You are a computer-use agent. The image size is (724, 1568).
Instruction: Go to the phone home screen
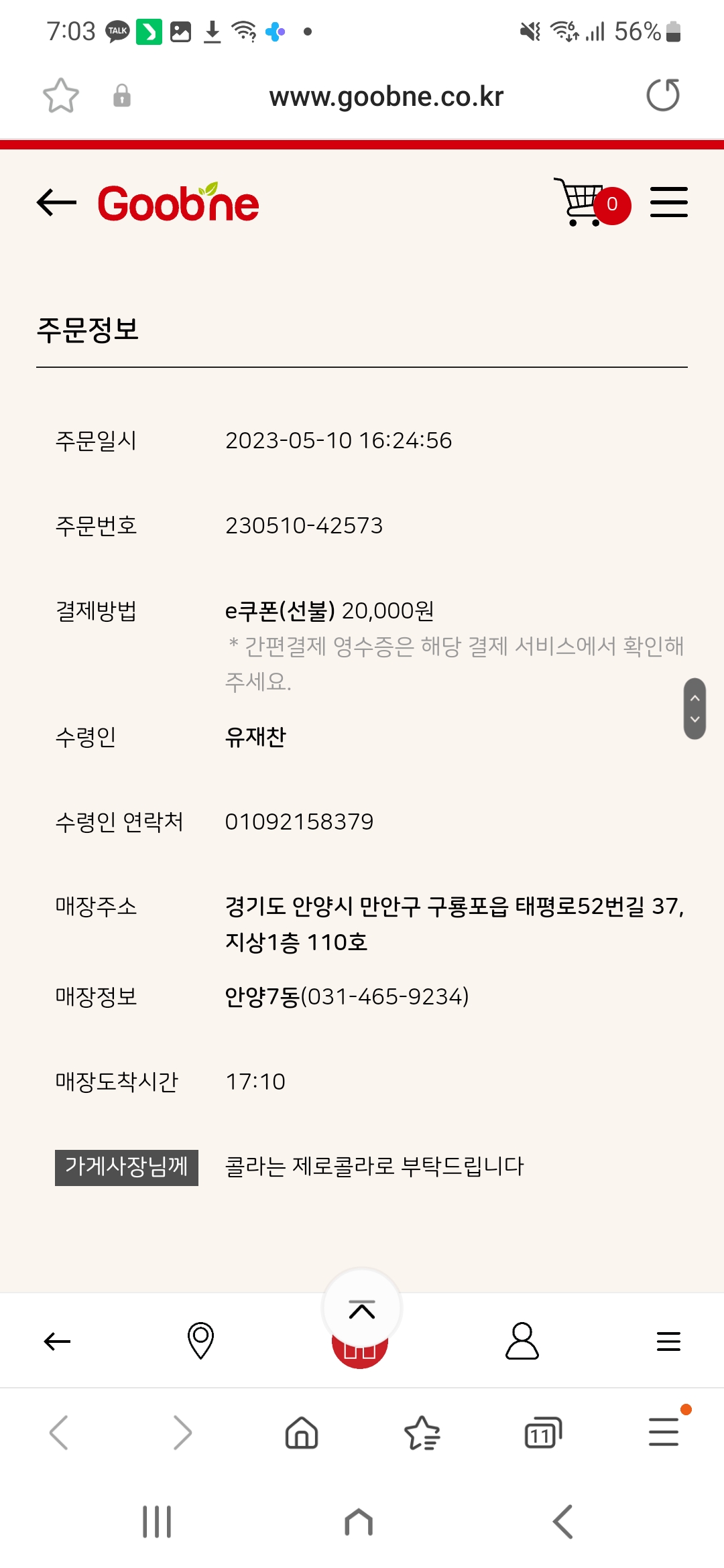pos(359,1522)
